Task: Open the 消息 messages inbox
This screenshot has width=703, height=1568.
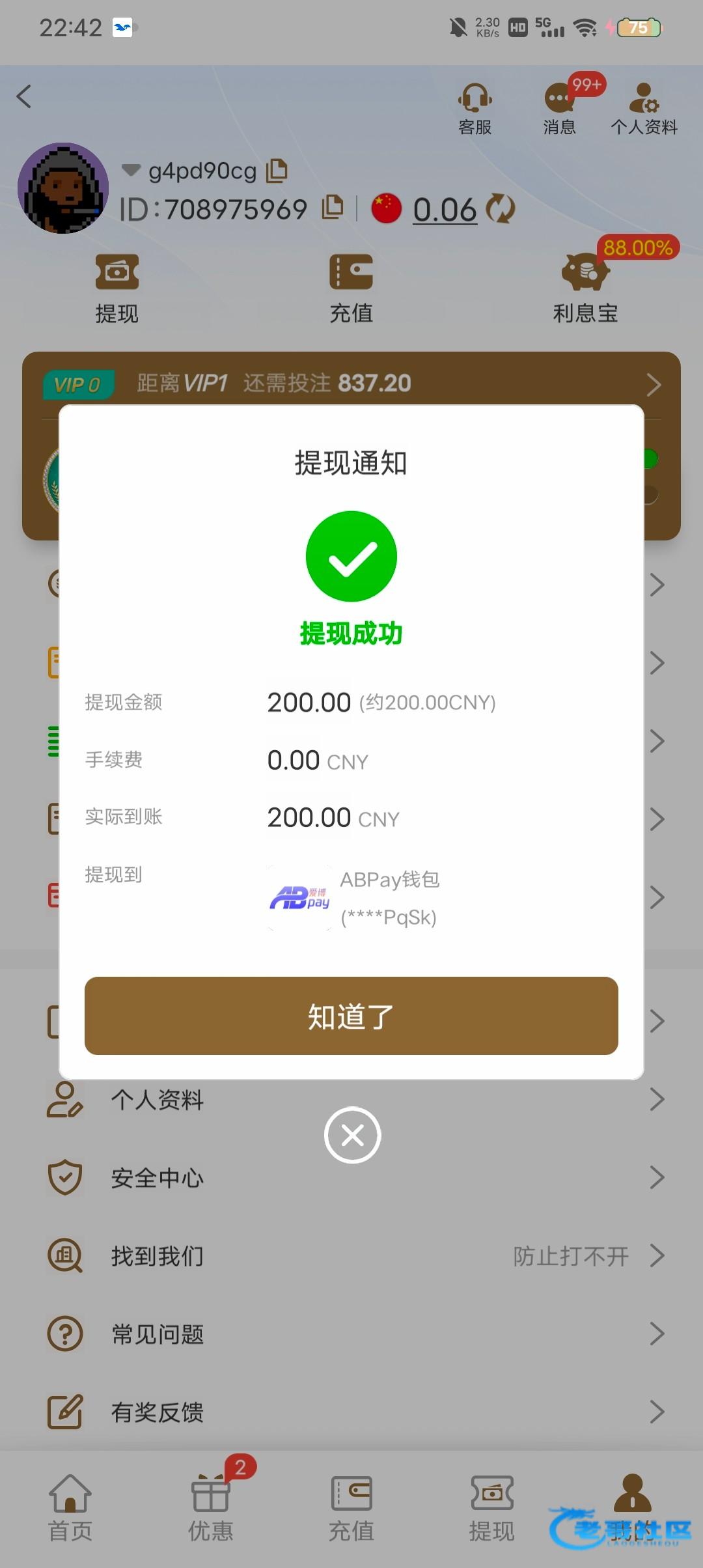Action: click(559, 108)
